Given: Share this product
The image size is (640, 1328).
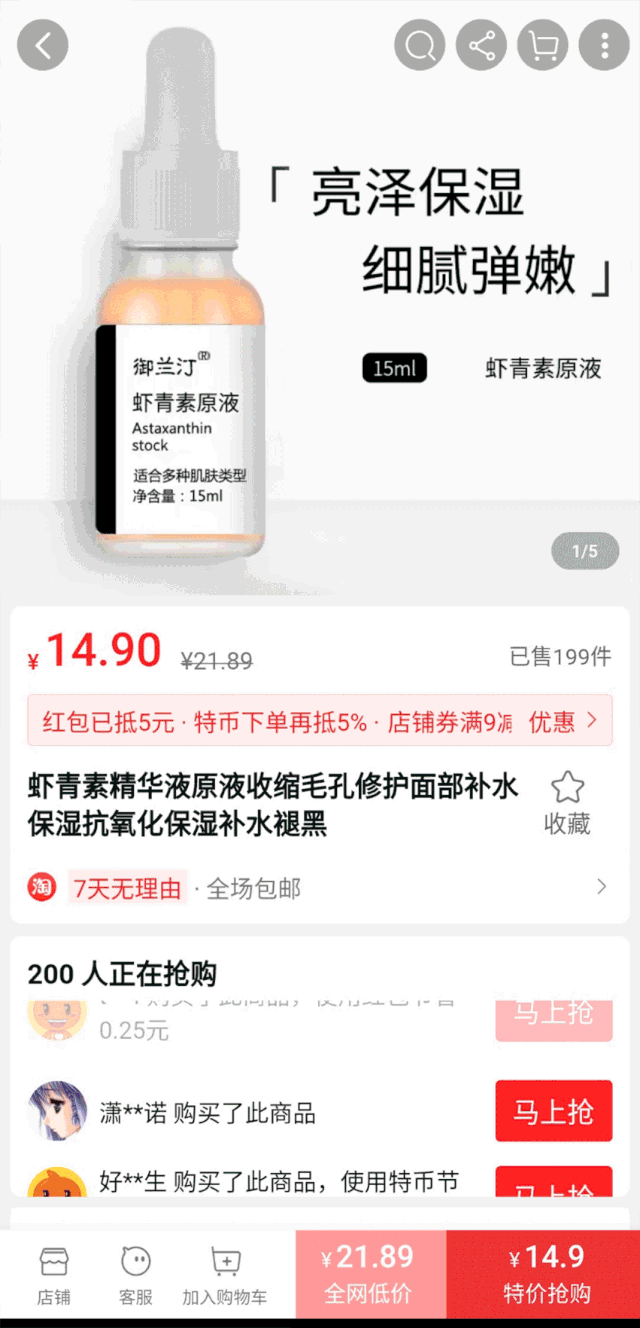Looking at the screenshot, I should [x=481, y=46].
